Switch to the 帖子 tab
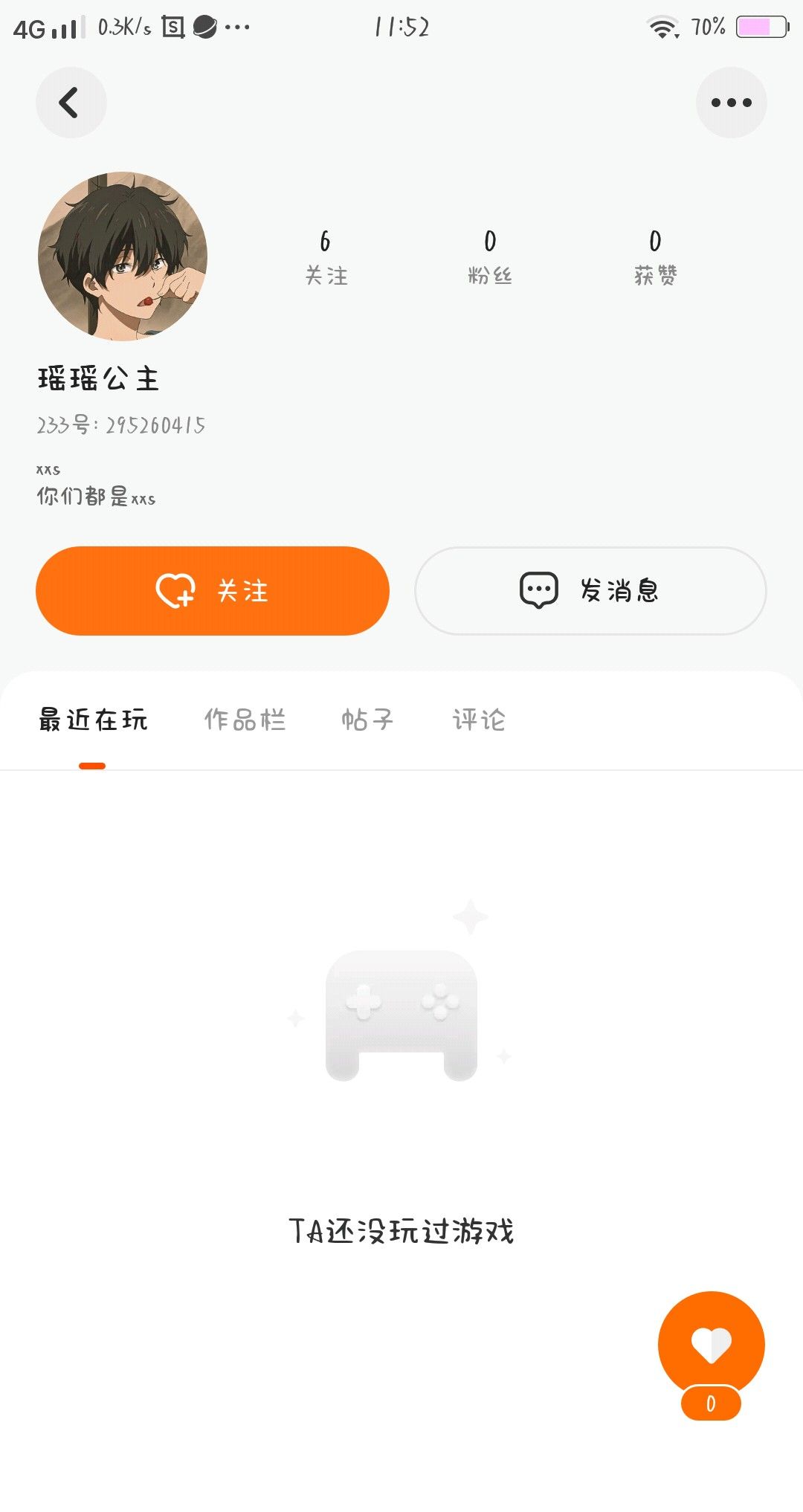The image size is (803, 1512). tap(367, 720)
